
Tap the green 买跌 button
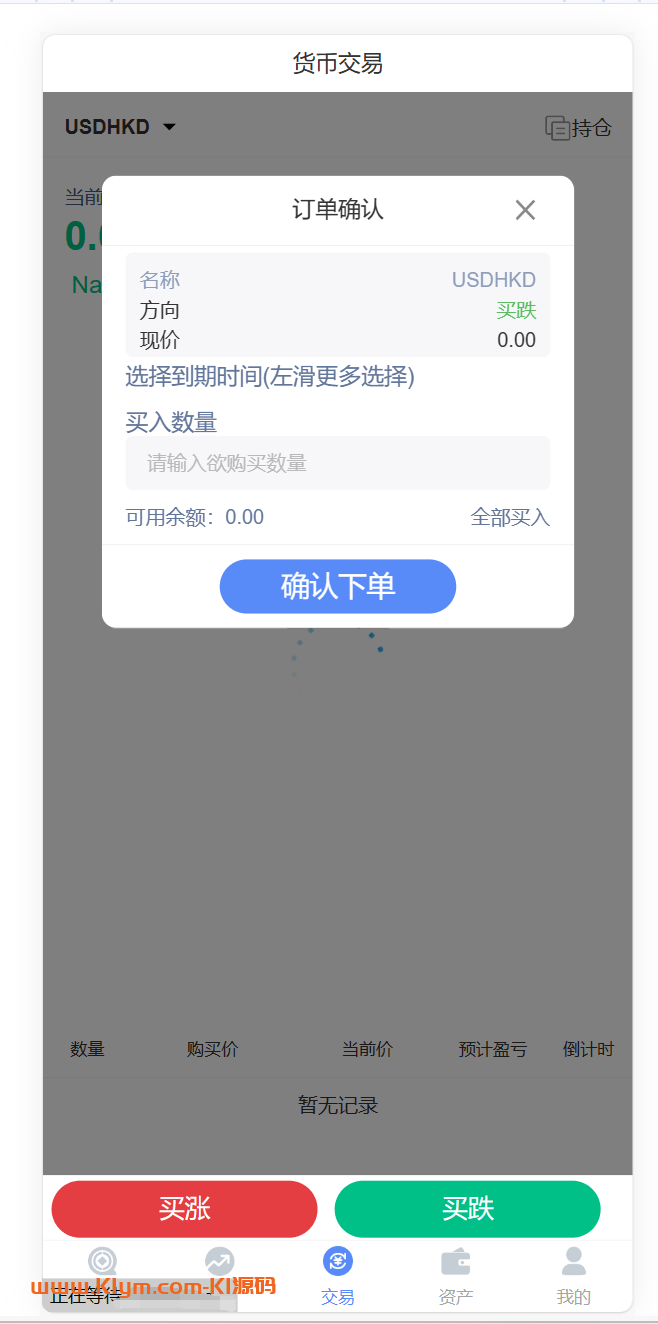coord(467,1209)
